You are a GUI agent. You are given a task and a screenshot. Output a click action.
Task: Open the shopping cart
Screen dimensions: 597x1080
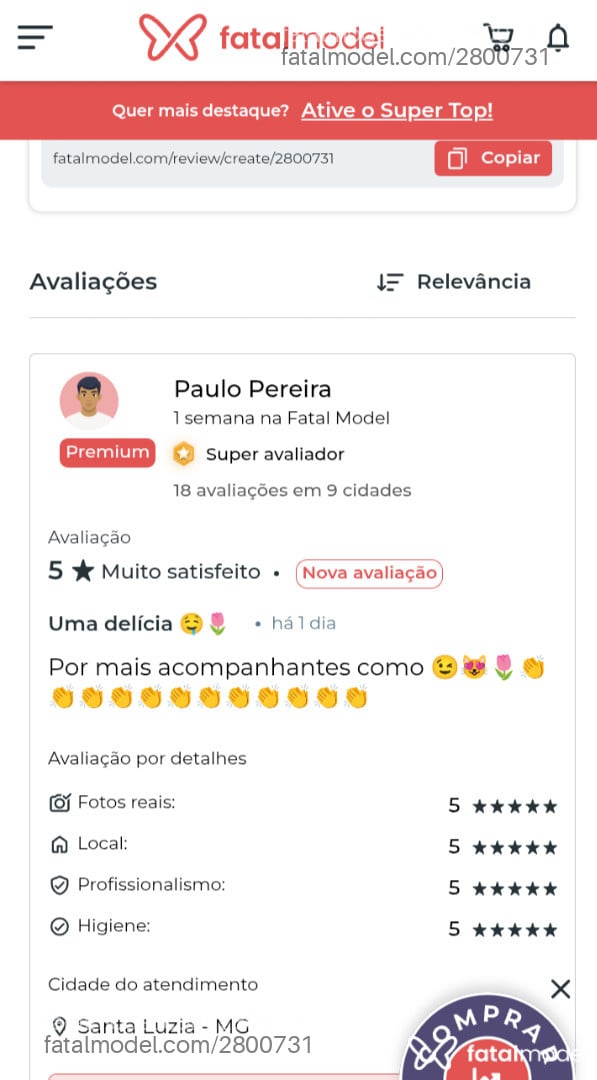click(x=498, y=37)
